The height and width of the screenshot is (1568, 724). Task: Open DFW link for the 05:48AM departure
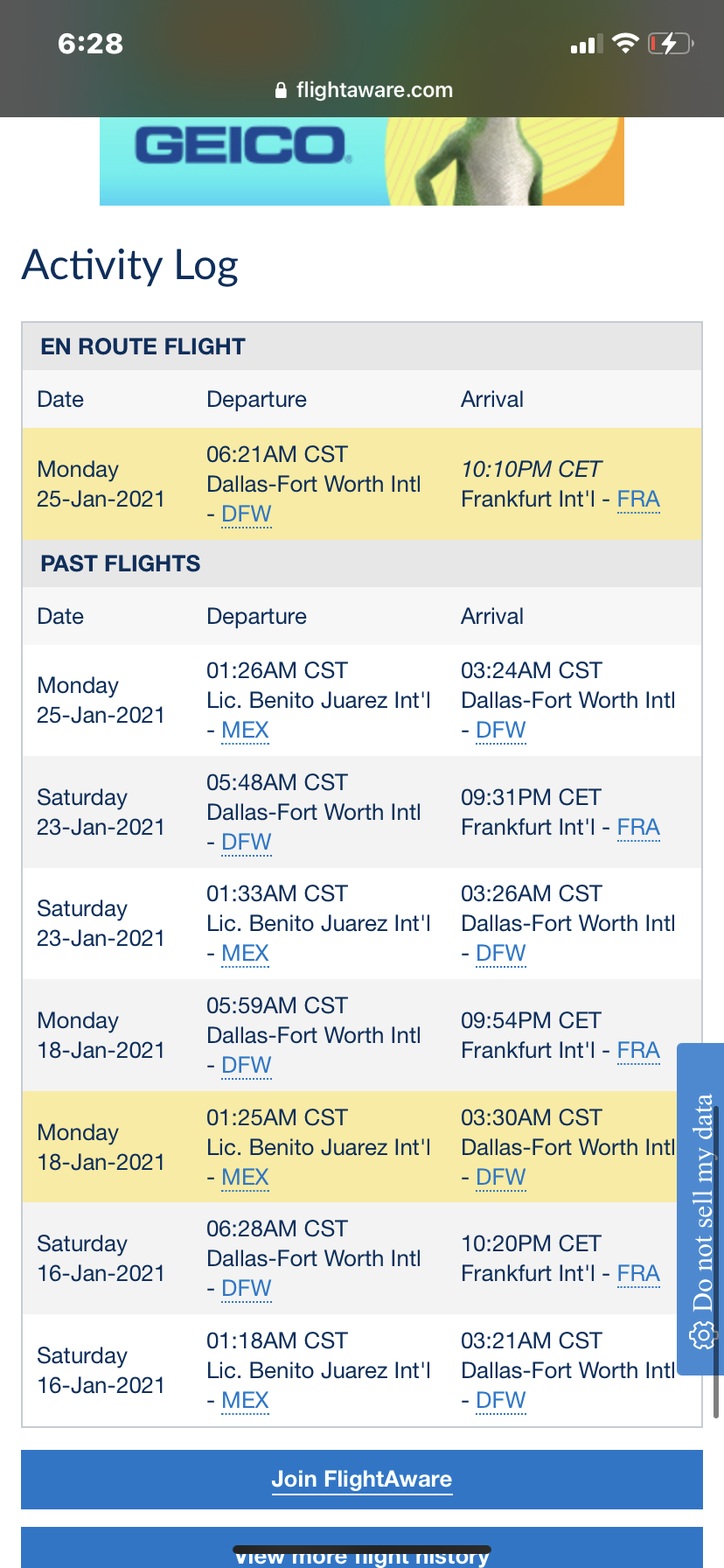pyautogui.click(x=247, y=842)
